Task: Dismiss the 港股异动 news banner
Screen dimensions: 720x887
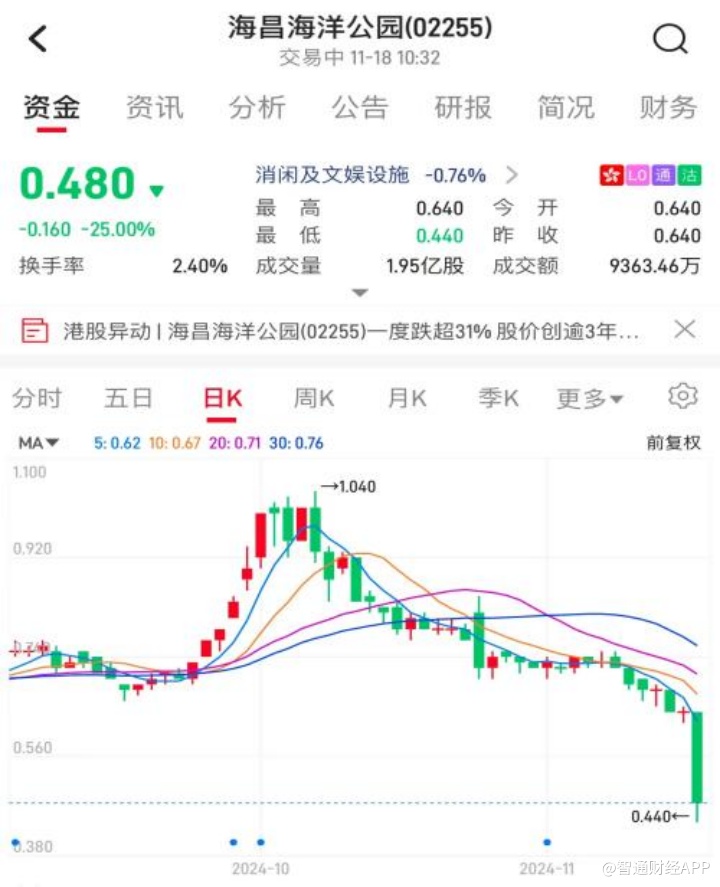Action: click(685, 329)
